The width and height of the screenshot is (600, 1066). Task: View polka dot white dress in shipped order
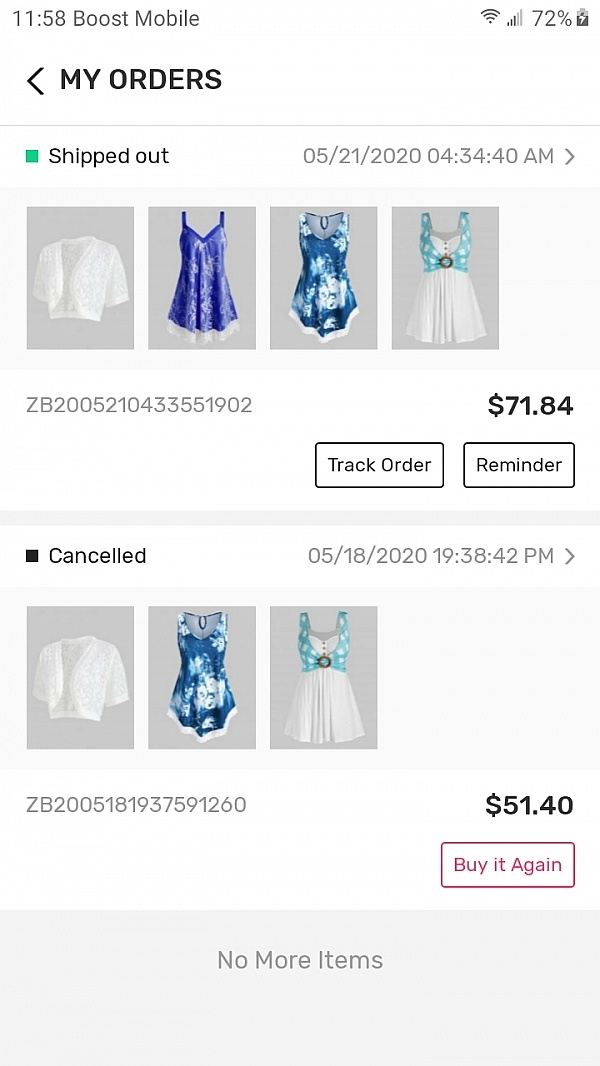(x=445, y=278)
